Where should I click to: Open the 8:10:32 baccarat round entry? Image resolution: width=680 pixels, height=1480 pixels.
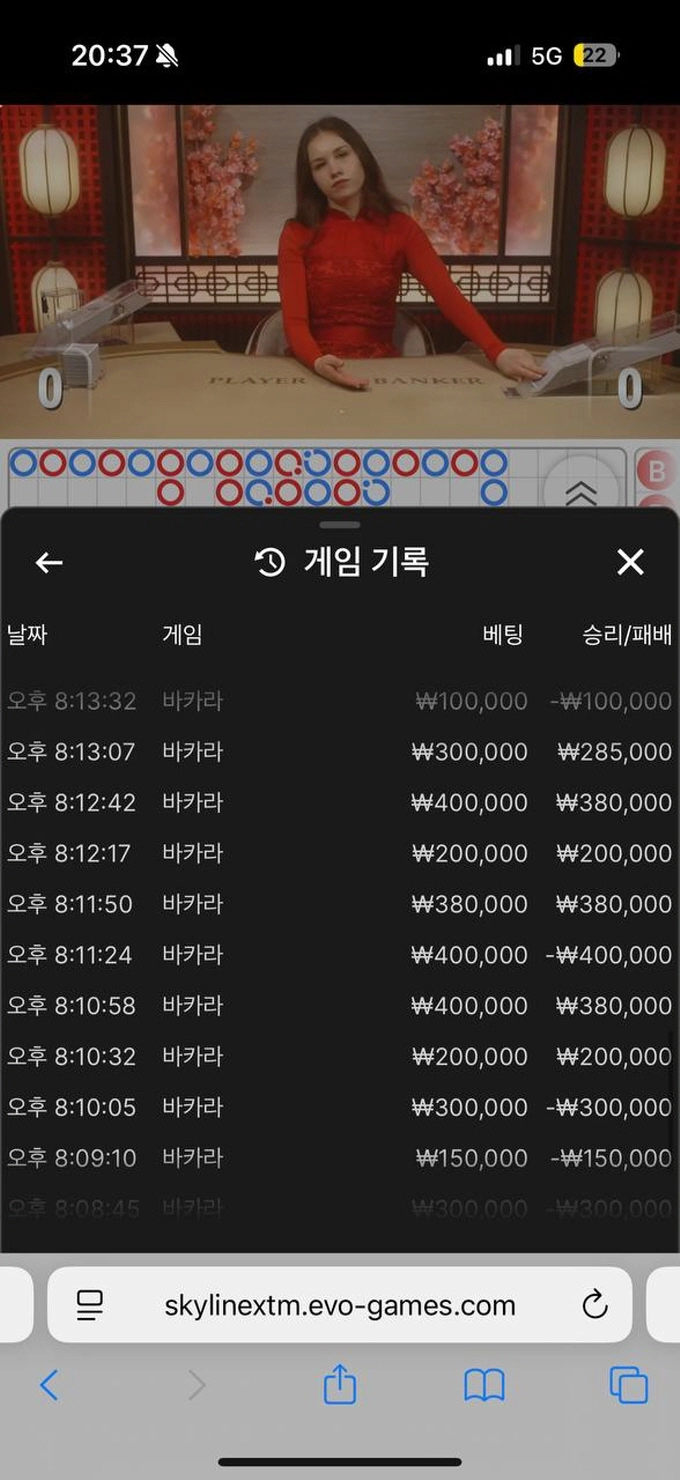(x=340, y=1057)
